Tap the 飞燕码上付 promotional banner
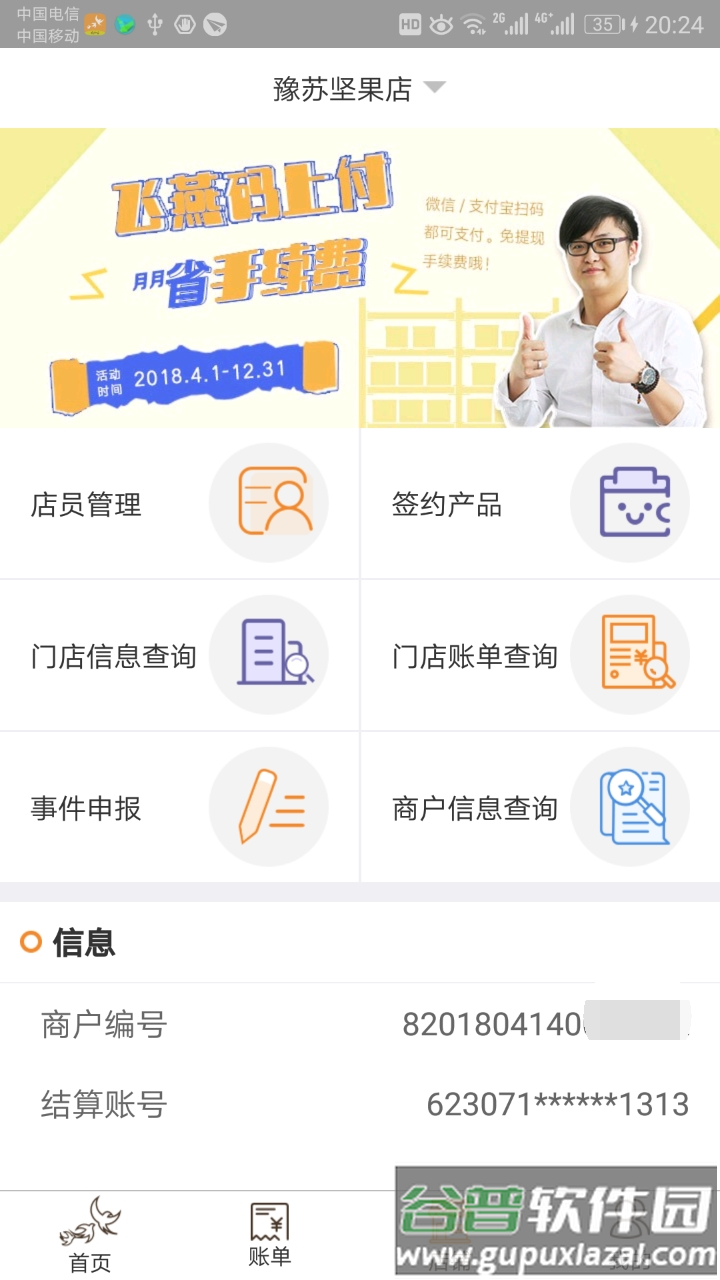Screen dimensions: 720x1280 pyautogui.click(x=360, y=275)
